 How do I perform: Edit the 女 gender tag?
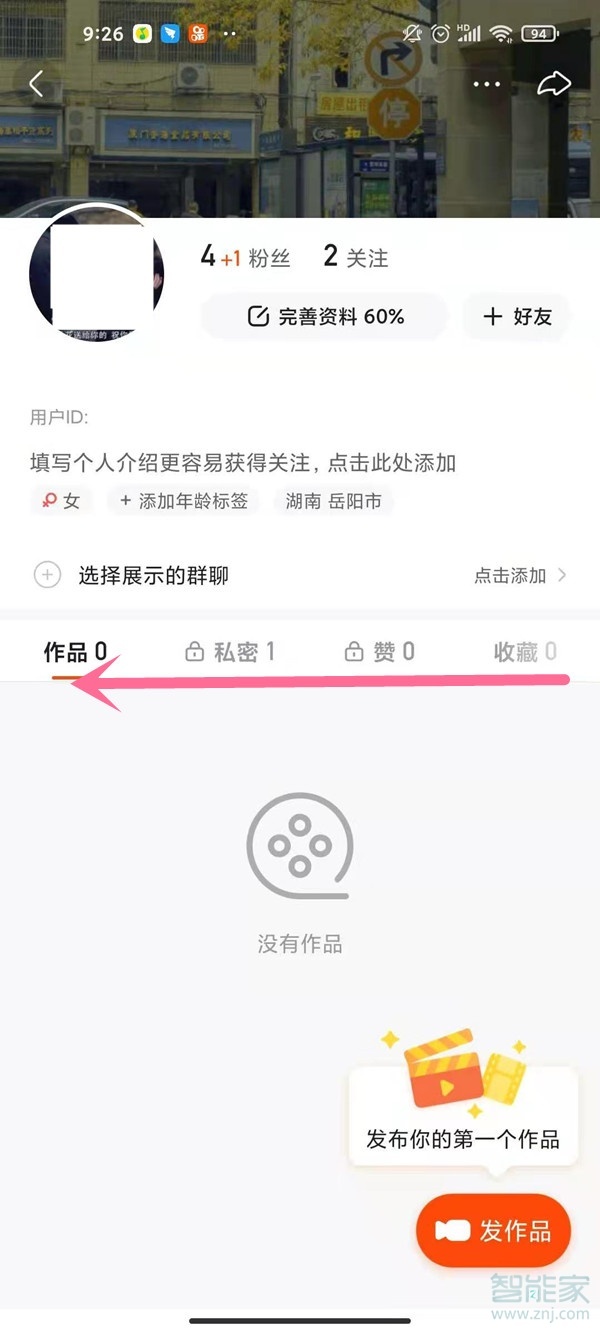click(62, 501)
